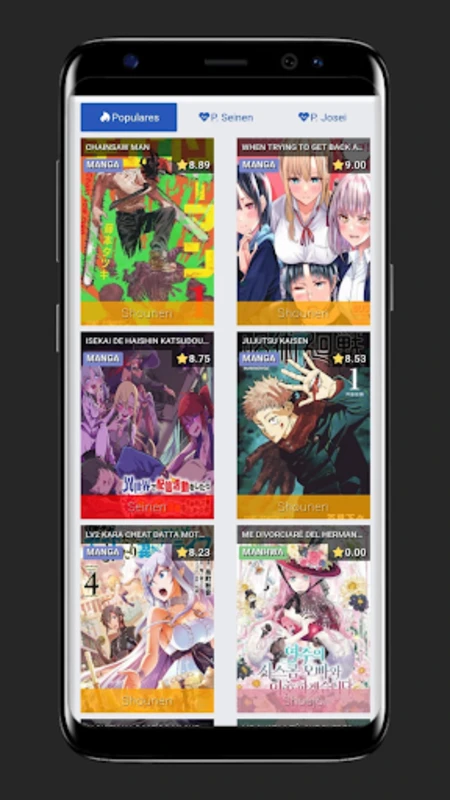Open Lv2 Kara Cheat Datta card
The image size is (450, 800).
click(147, 619)
